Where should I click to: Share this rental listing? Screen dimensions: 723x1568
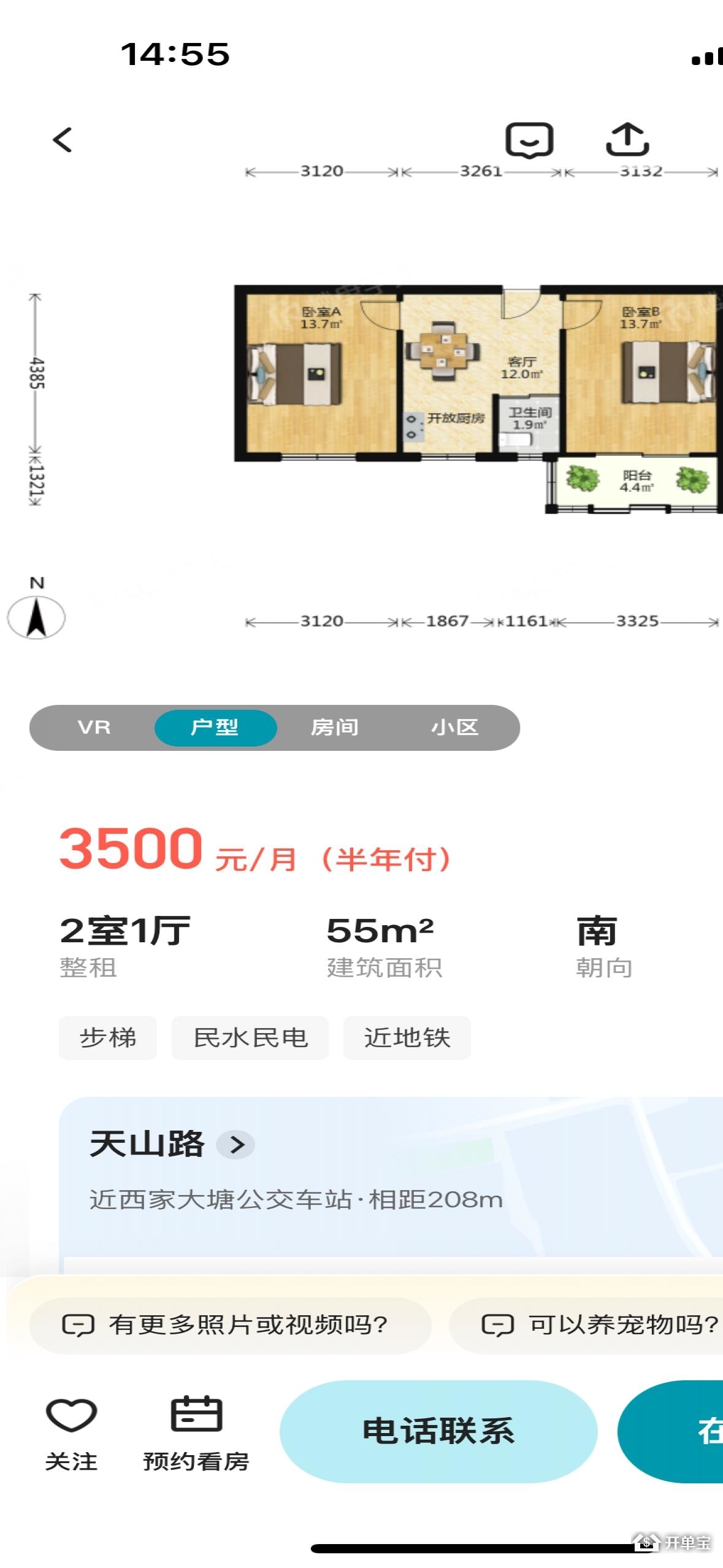[627, 140]
